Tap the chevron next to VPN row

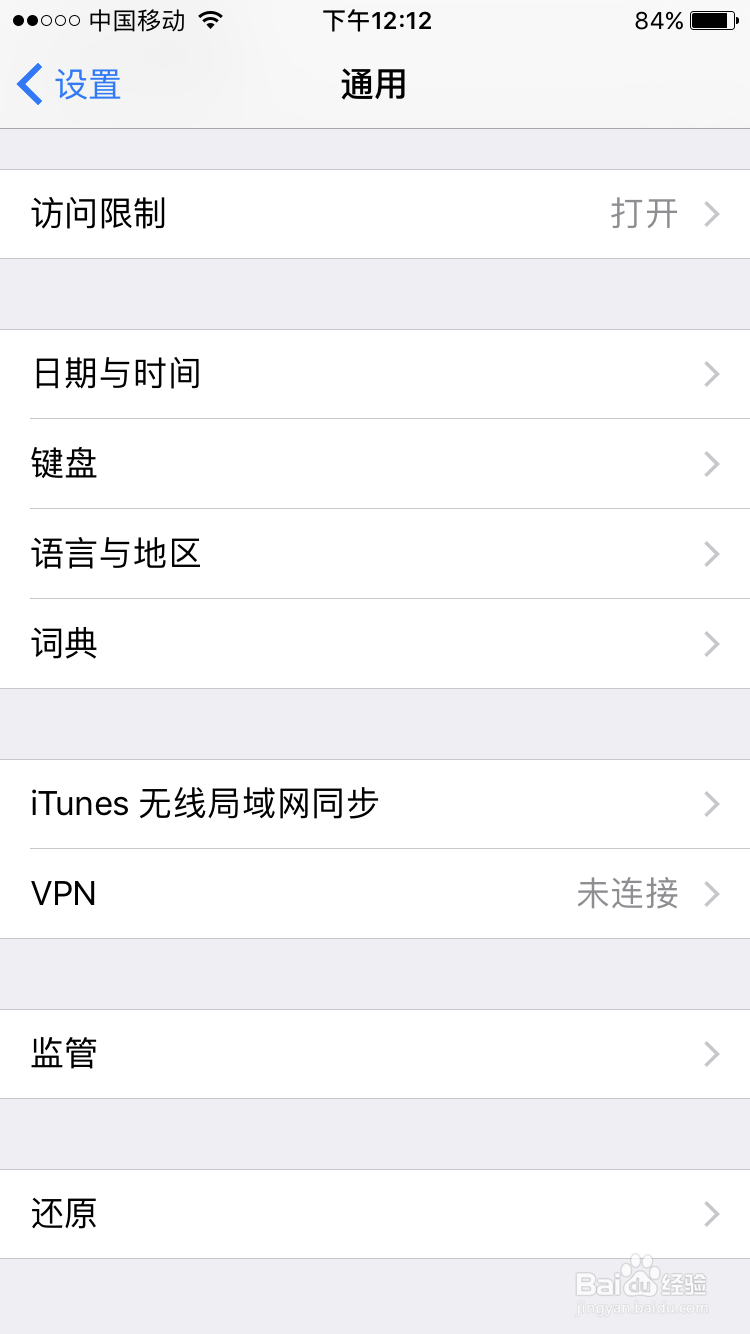[711, 894]
